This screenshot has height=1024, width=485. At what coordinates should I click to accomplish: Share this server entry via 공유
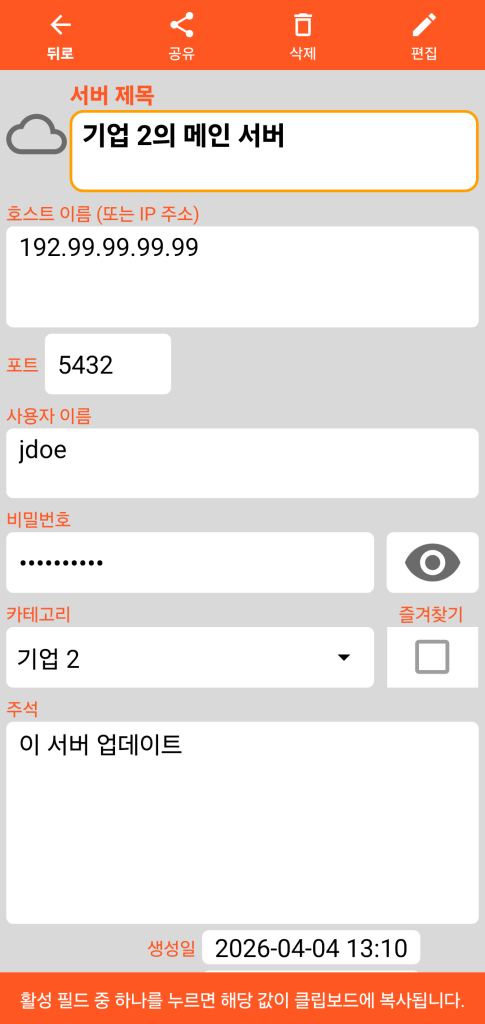click(181, 36)
